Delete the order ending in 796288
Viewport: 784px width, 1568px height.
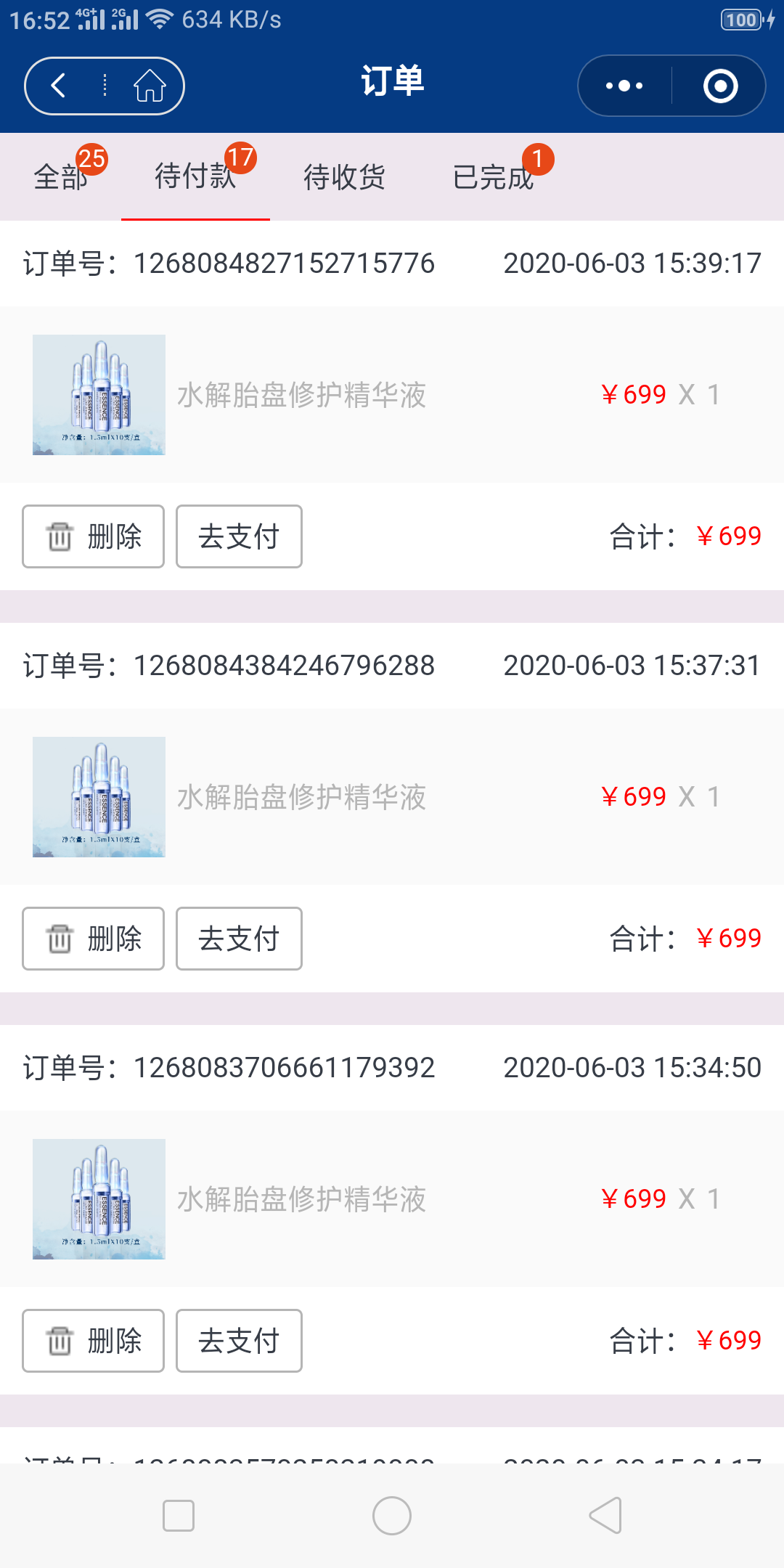coord(93,939)
